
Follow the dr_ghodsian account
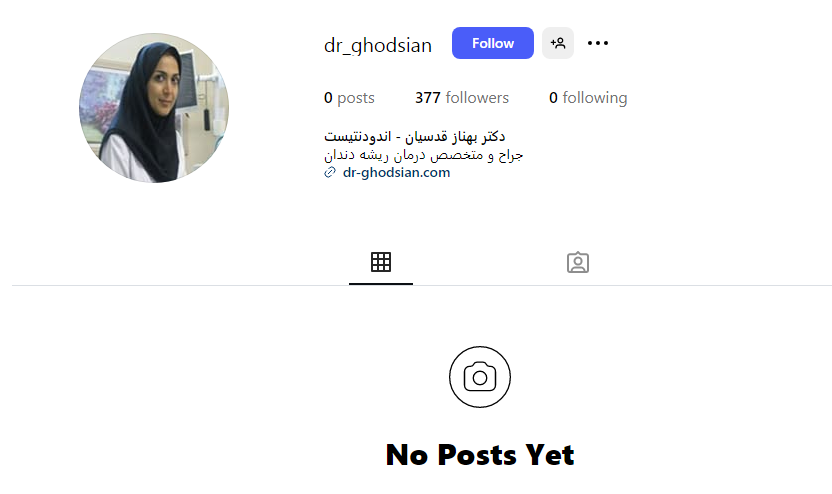coord(492,43)
